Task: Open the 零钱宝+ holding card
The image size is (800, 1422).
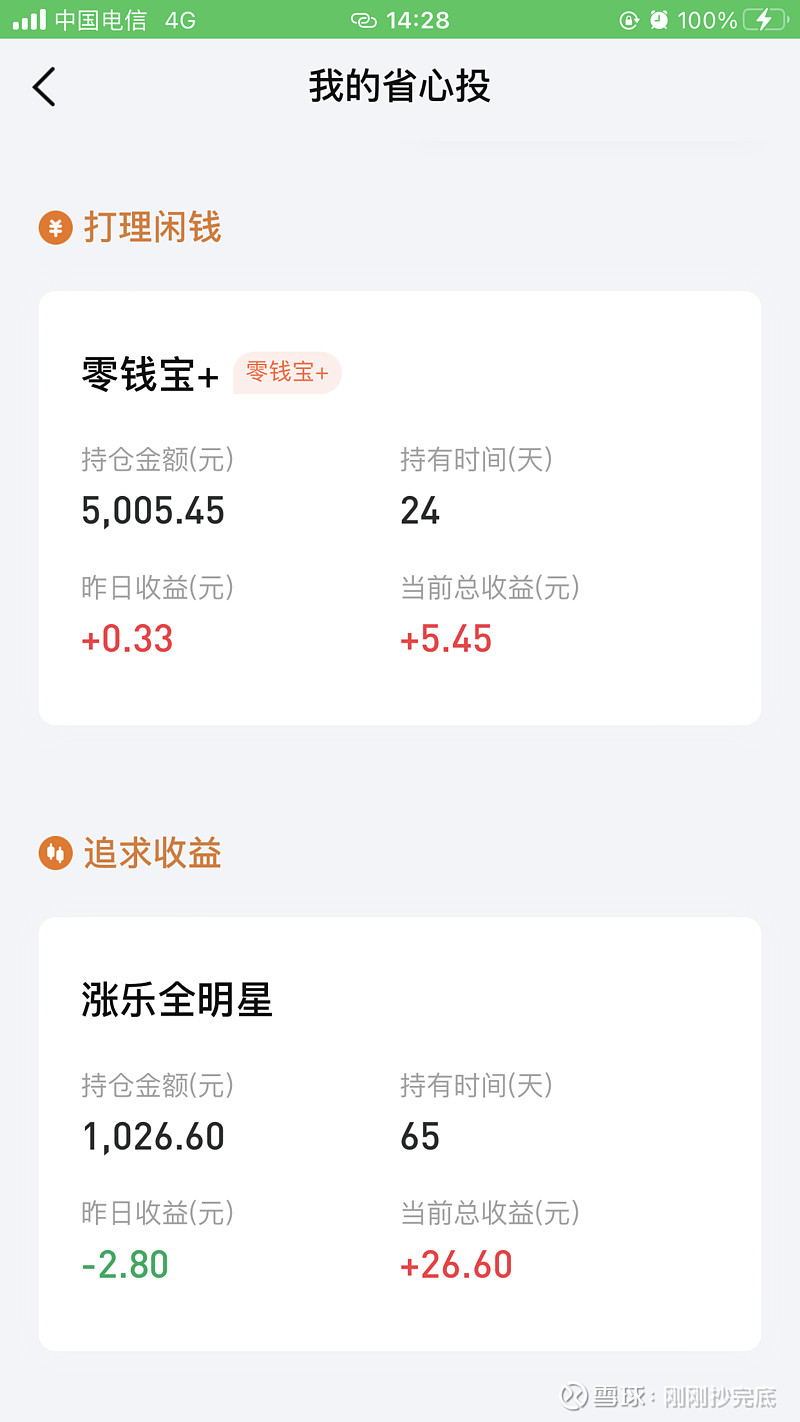Action: click(x=400, y=508)
